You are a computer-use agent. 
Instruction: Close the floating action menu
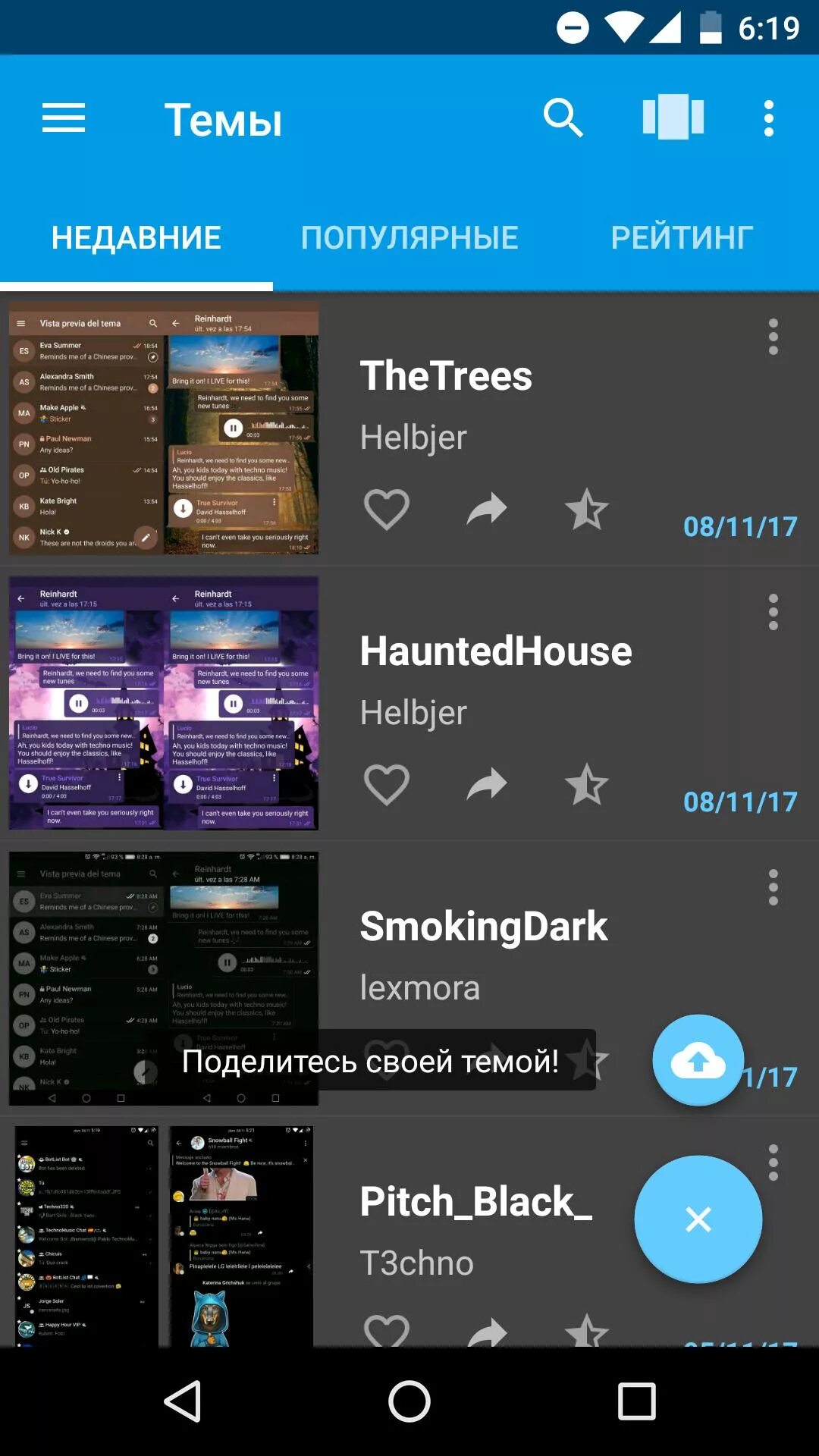(698, 1219)
